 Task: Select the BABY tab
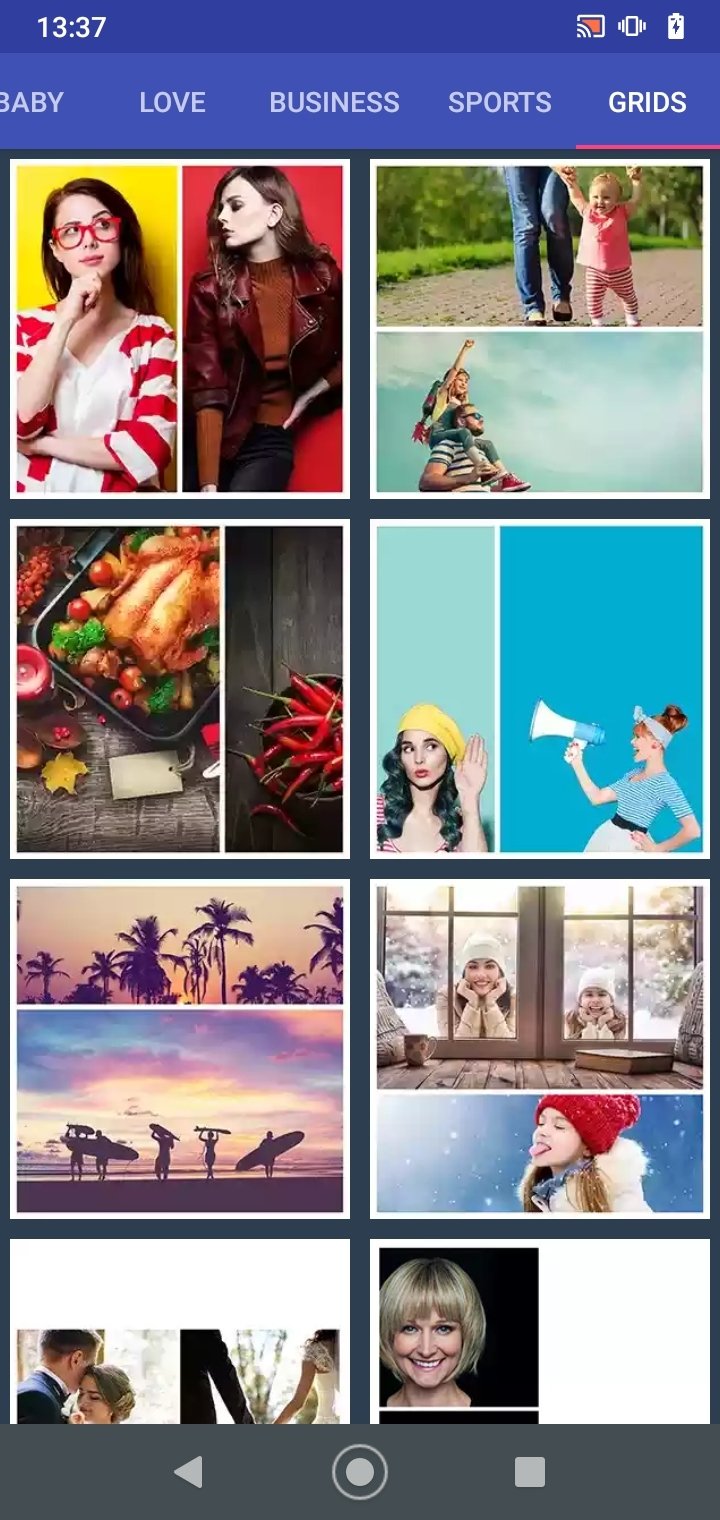point(32,102)
